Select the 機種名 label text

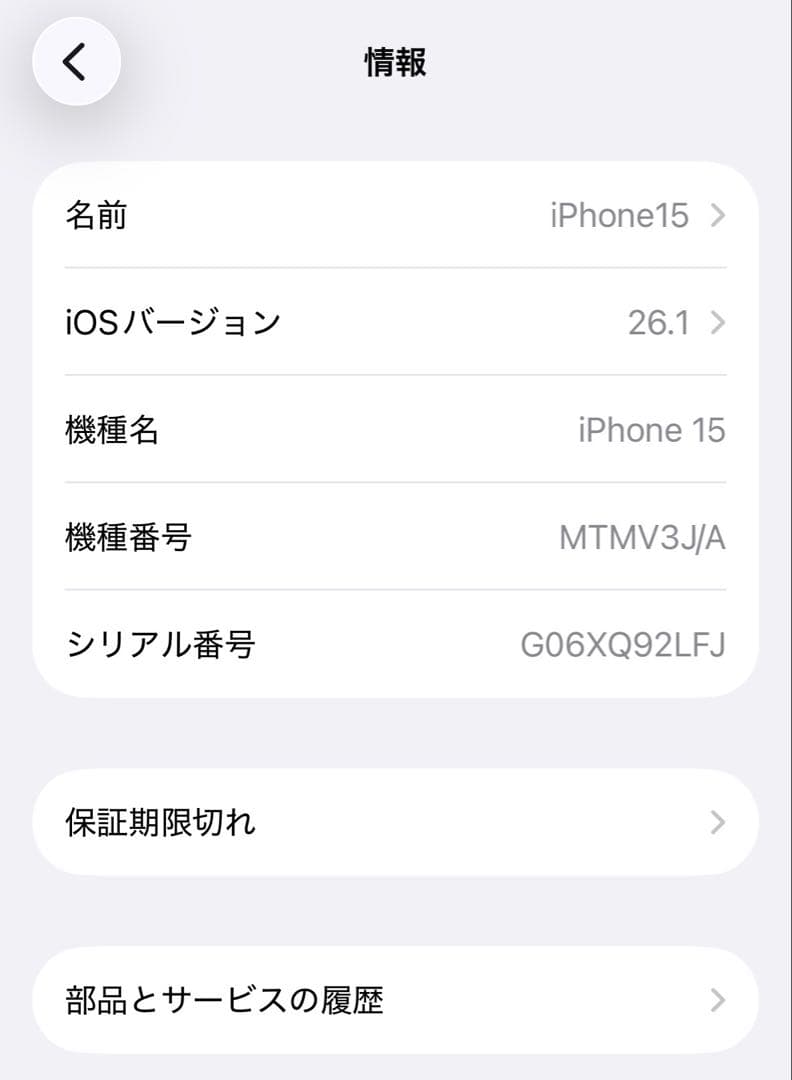click(x=112, y=430)
